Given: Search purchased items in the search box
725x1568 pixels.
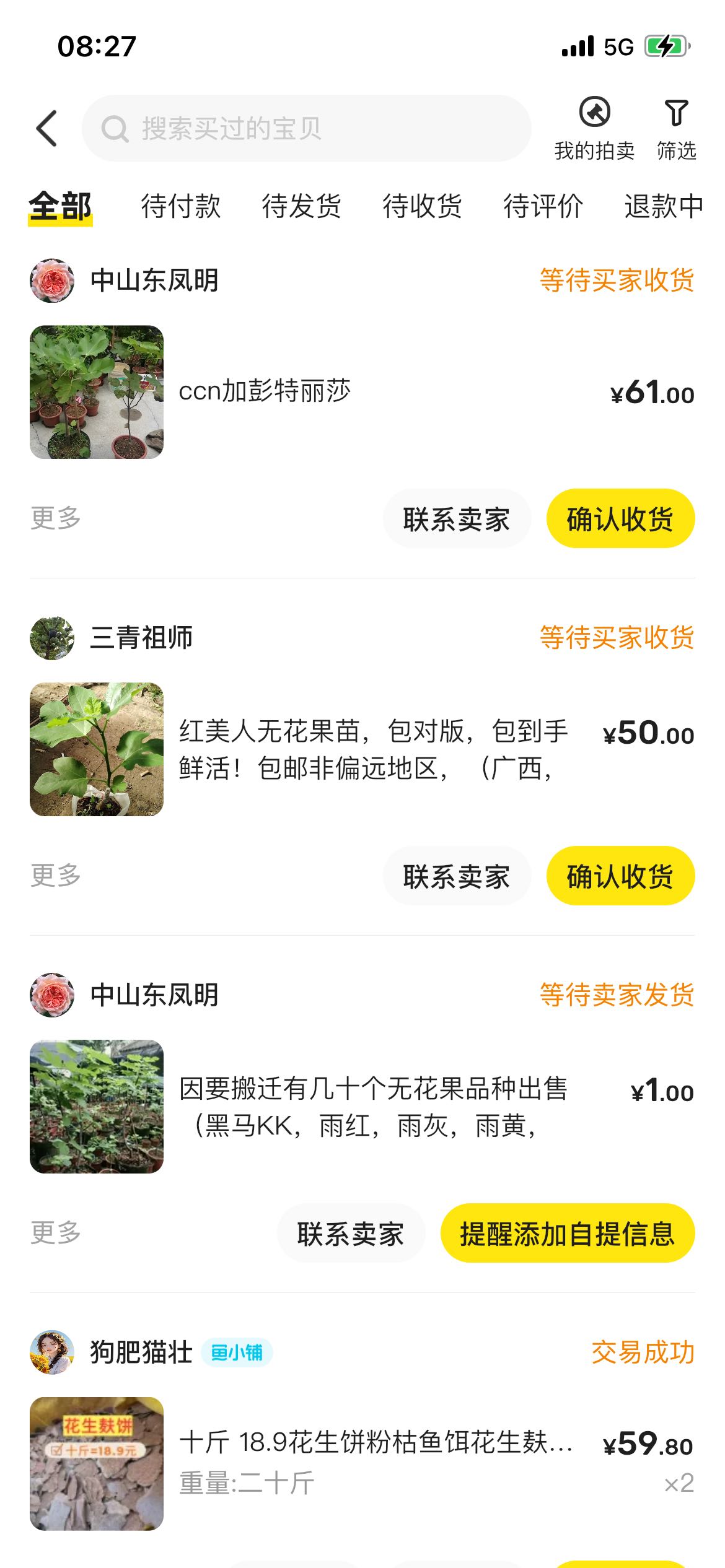Looking at the screenshot, I should tap(306, 129).
